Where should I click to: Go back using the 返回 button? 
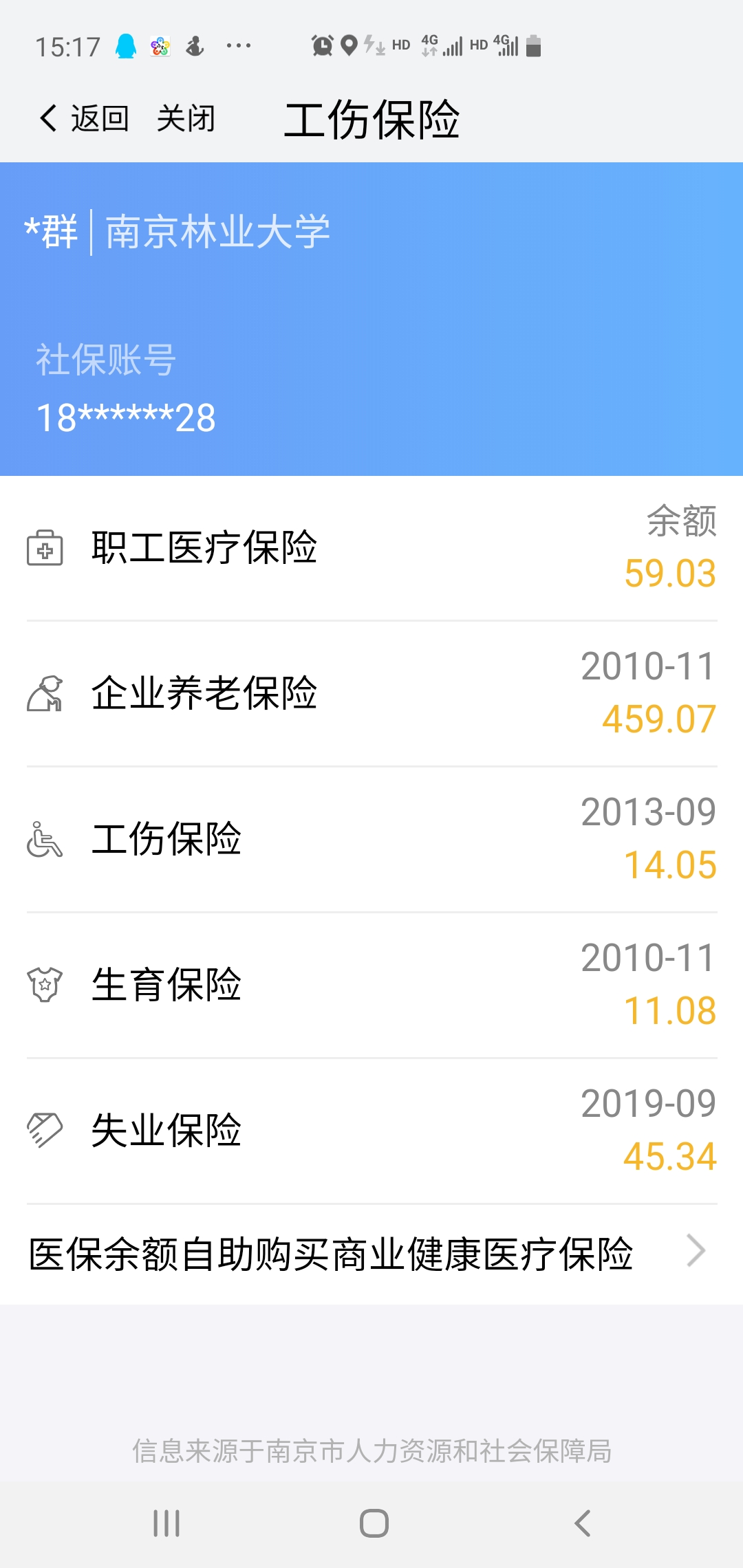click(85, 118)
